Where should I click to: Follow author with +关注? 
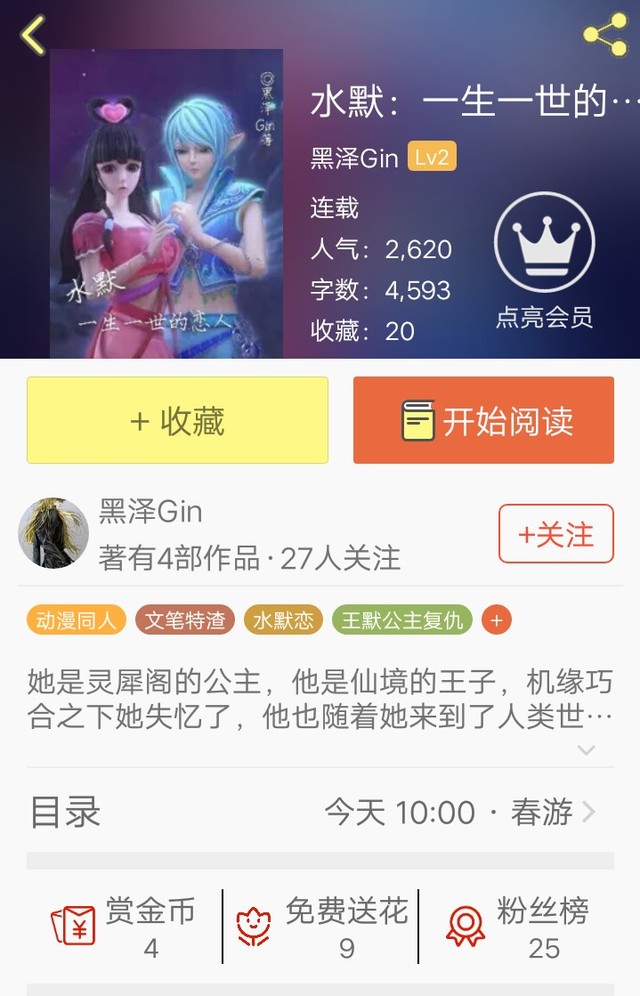tap(555, 534)
